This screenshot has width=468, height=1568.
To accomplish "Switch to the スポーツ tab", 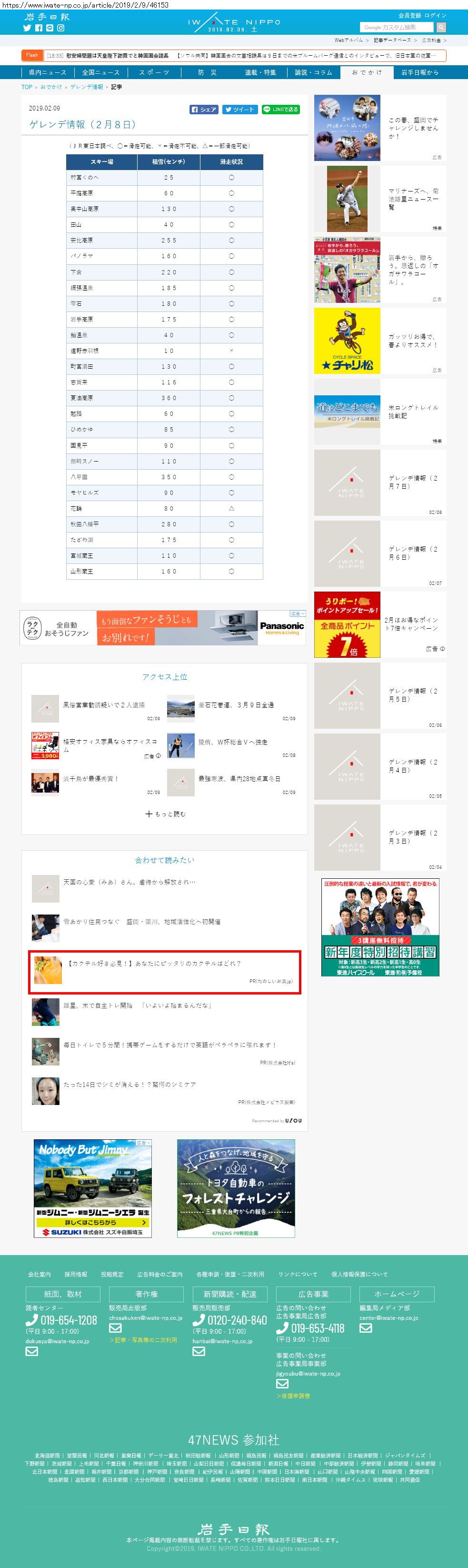I will click(x=154, y=72).
